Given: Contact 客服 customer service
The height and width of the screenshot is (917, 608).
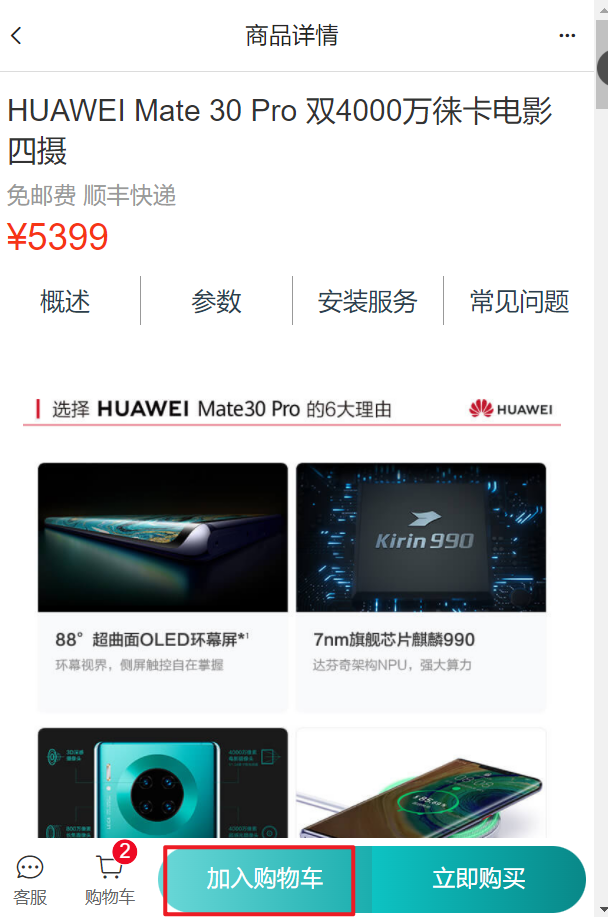Looking at the screenshot, I should pyautogui.click(x=30, y=880).
